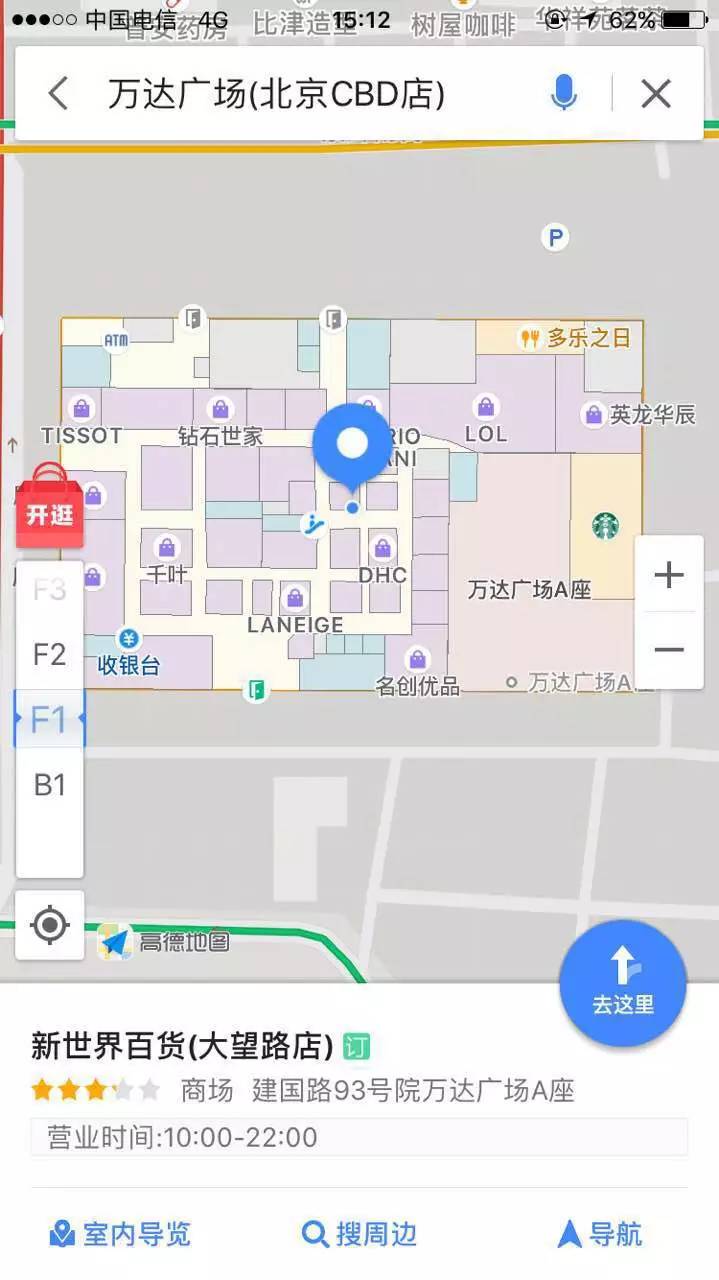The width and height of the screenshot is (719, 1280).
Task: Select floor F1
Action: click(x=49, y=720)
